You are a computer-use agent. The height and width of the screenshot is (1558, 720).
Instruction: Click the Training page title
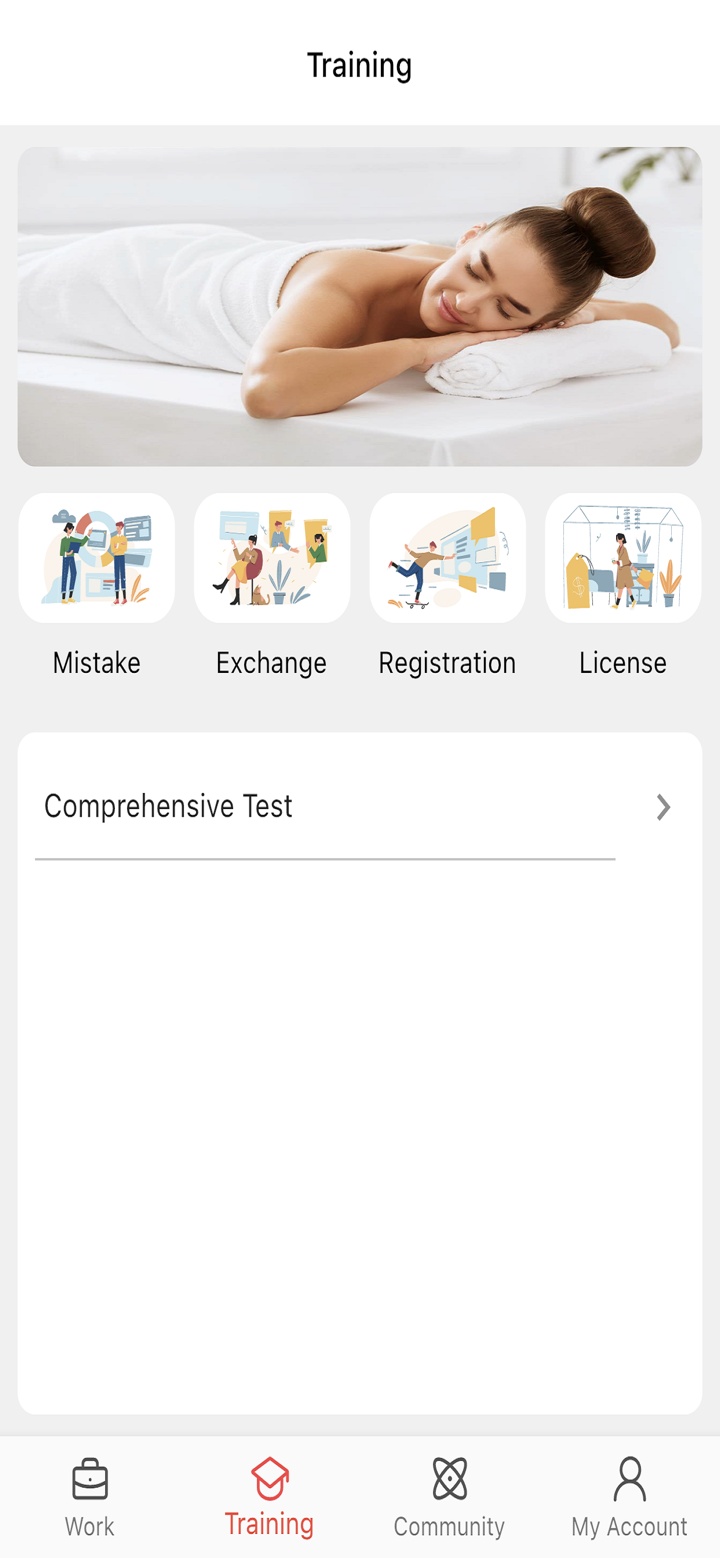(360, 64)
